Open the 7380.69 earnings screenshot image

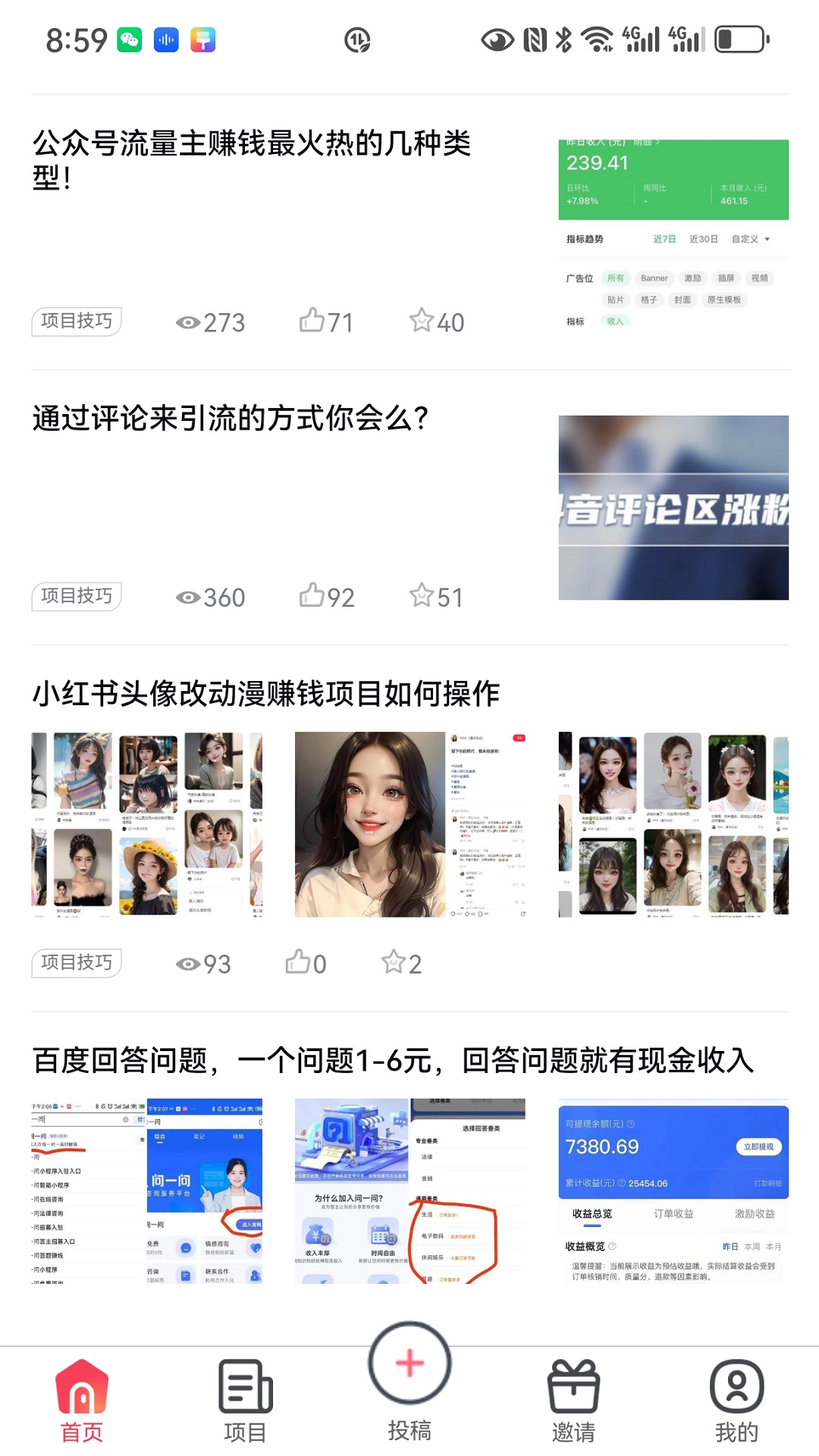coord(673,1191)
